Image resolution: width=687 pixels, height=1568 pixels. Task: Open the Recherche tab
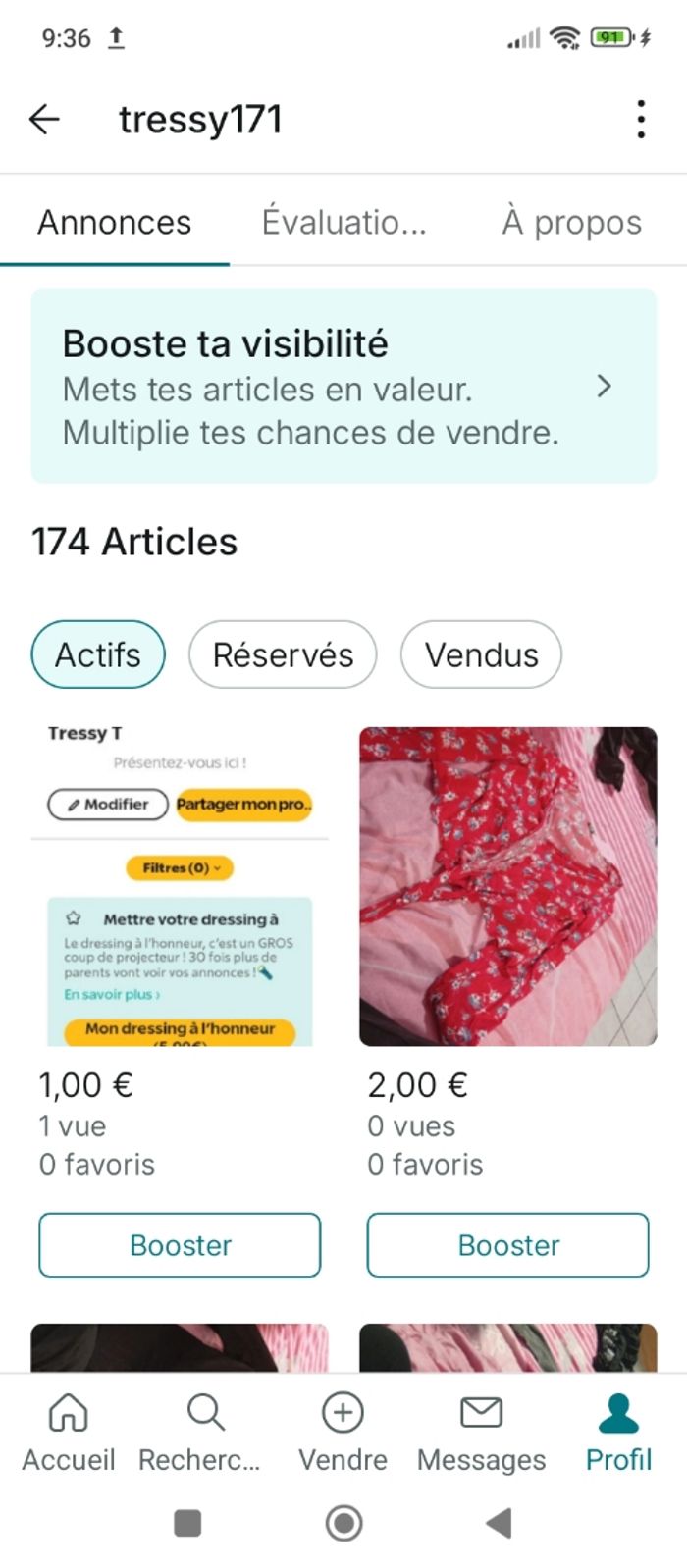click(204, 1434)
